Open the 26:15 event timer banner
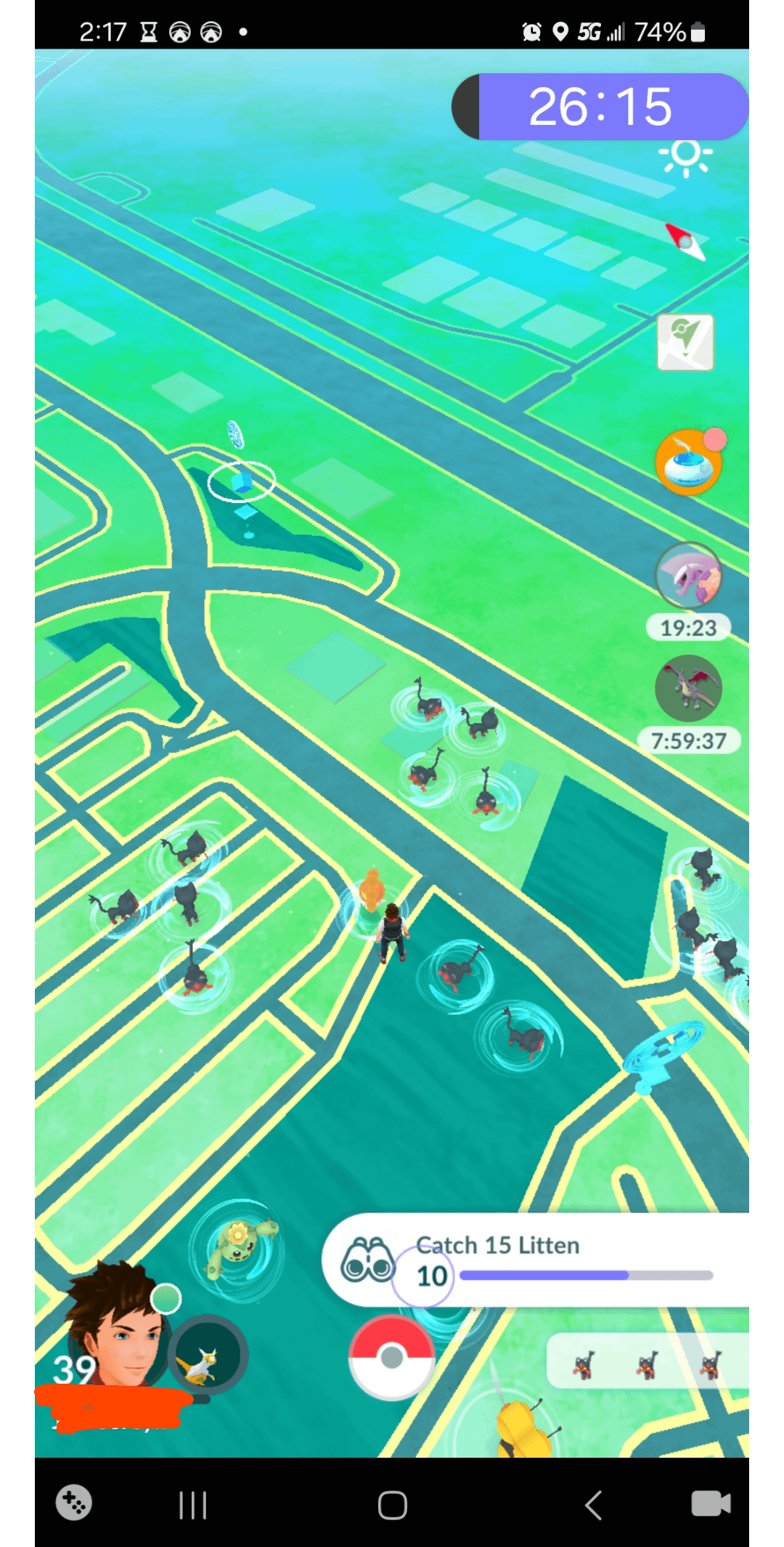Screen dimensions: 784x1547 point(601,107)
